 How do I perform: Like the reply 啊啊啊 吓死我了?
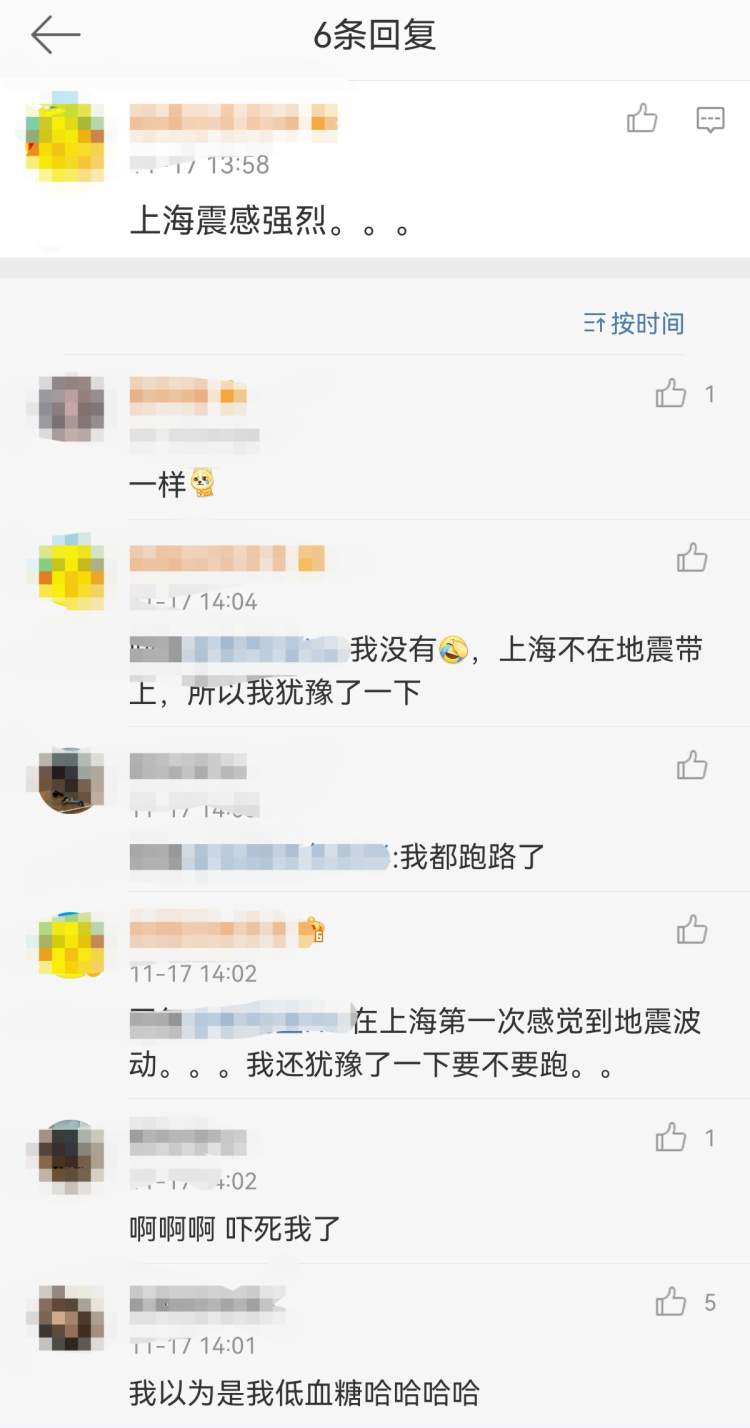tap(671, 1137)
